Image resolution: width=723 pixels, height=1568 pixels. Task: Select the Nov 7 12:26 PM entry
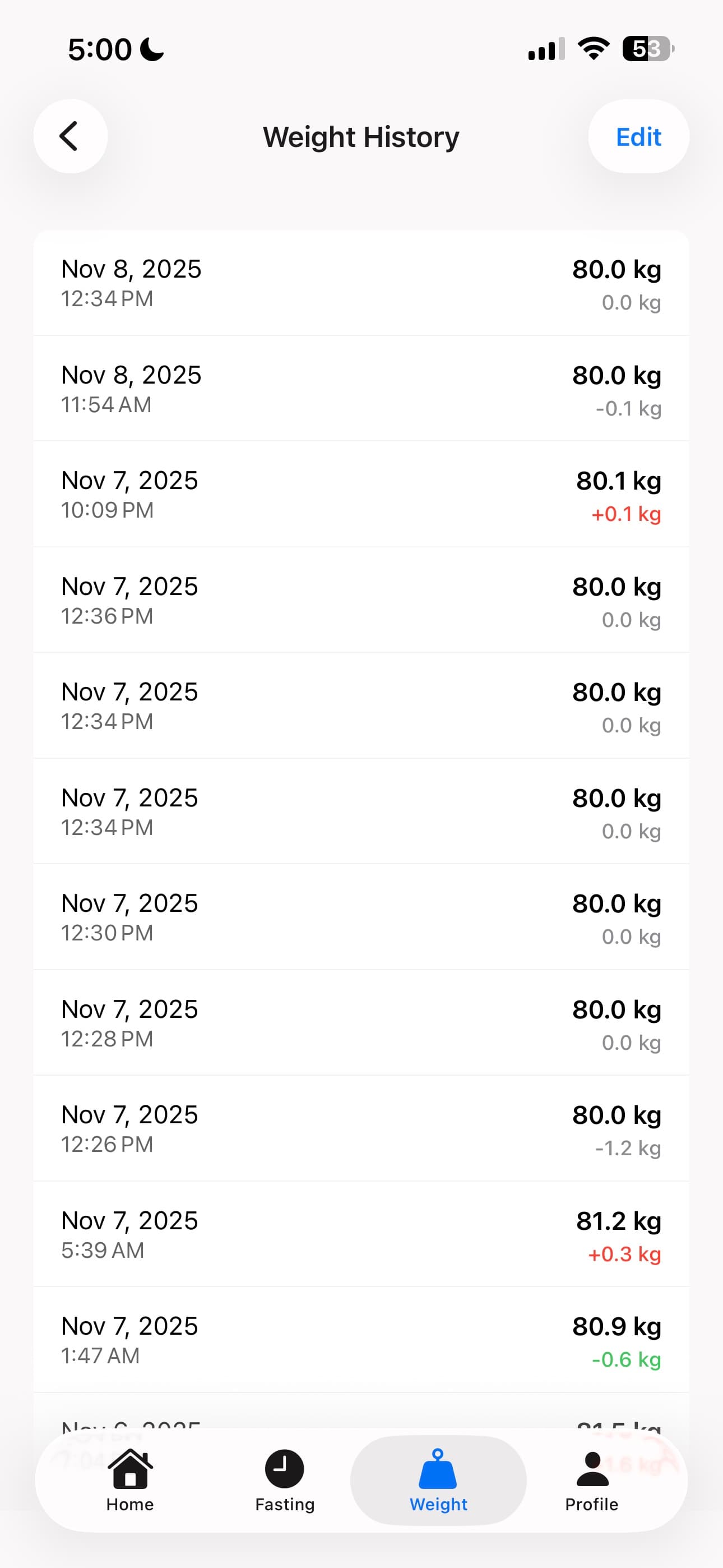(361, 1128)
